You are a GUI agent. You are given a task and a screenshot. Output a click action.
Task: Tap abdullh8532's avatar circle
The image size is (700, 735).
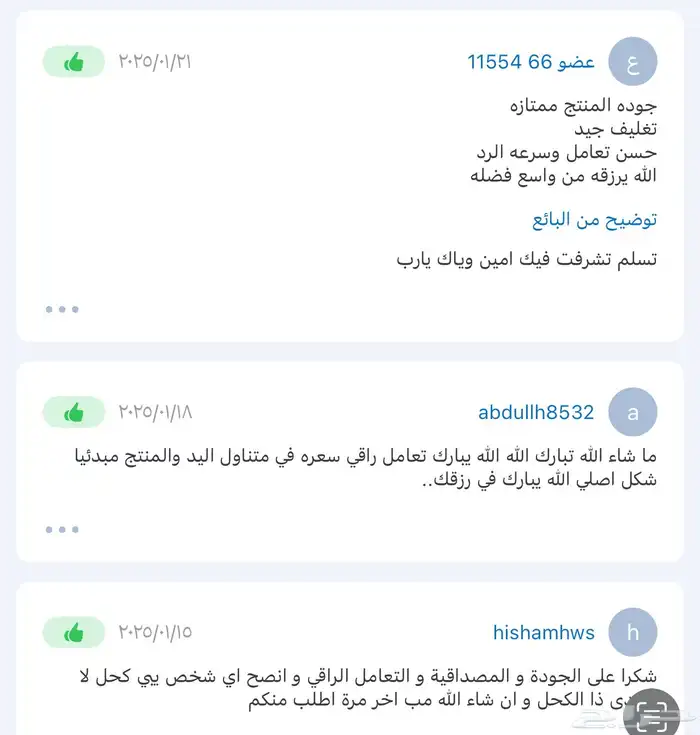tap(633, 412)
